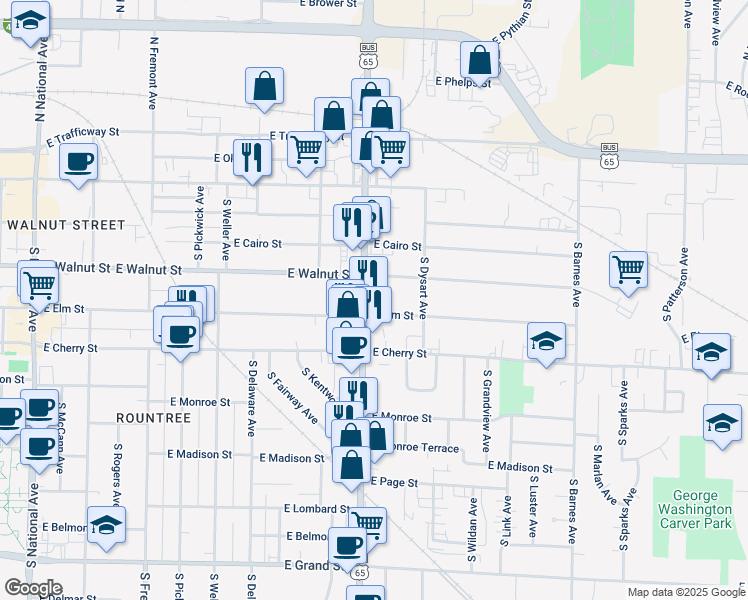Open the grocery cart marker near E Lombard St
This screenshot has height=600, width=748.
click(367, 523)
